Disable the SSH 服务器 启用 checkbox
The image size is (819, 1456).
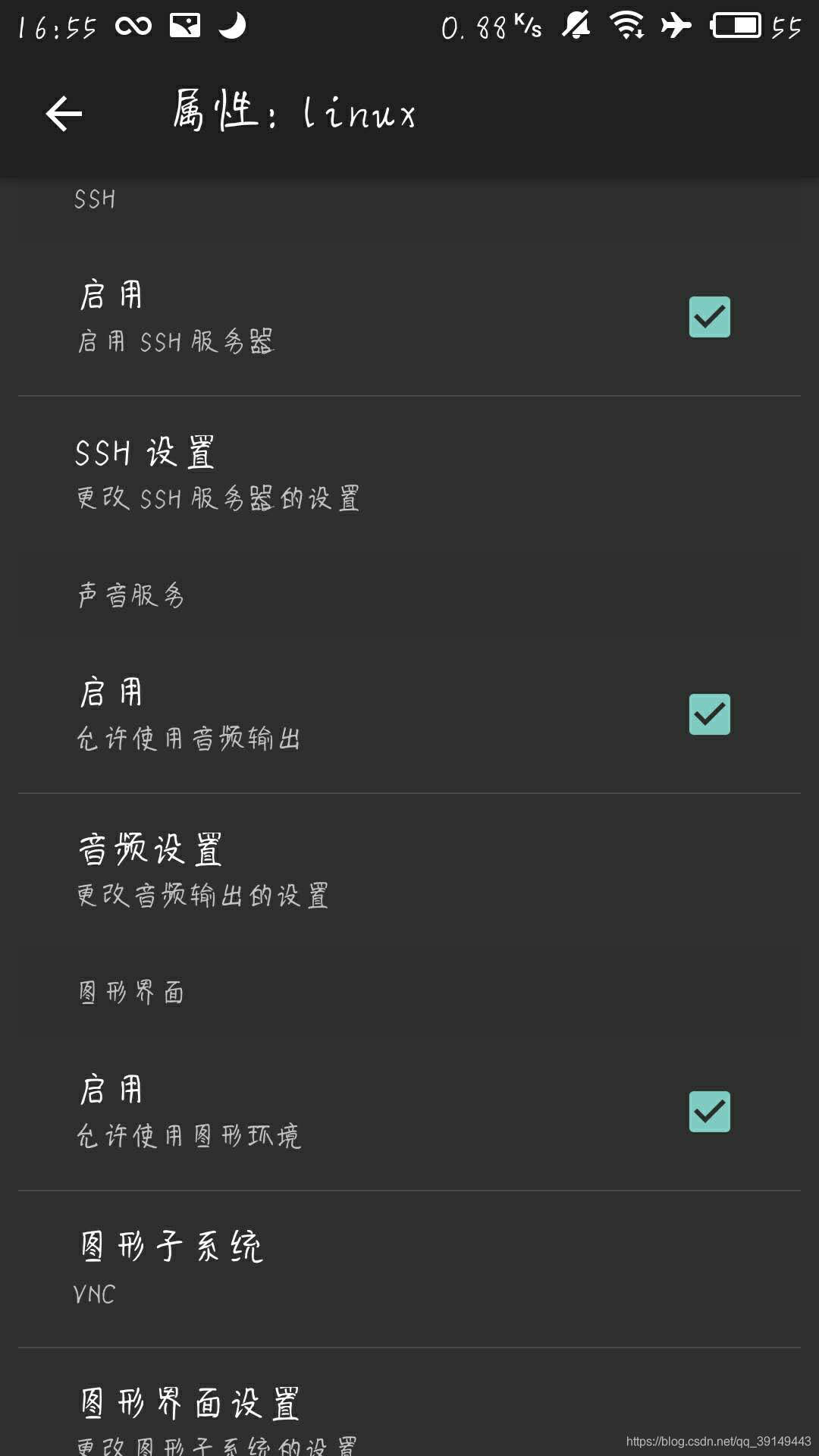click(708, 317)
